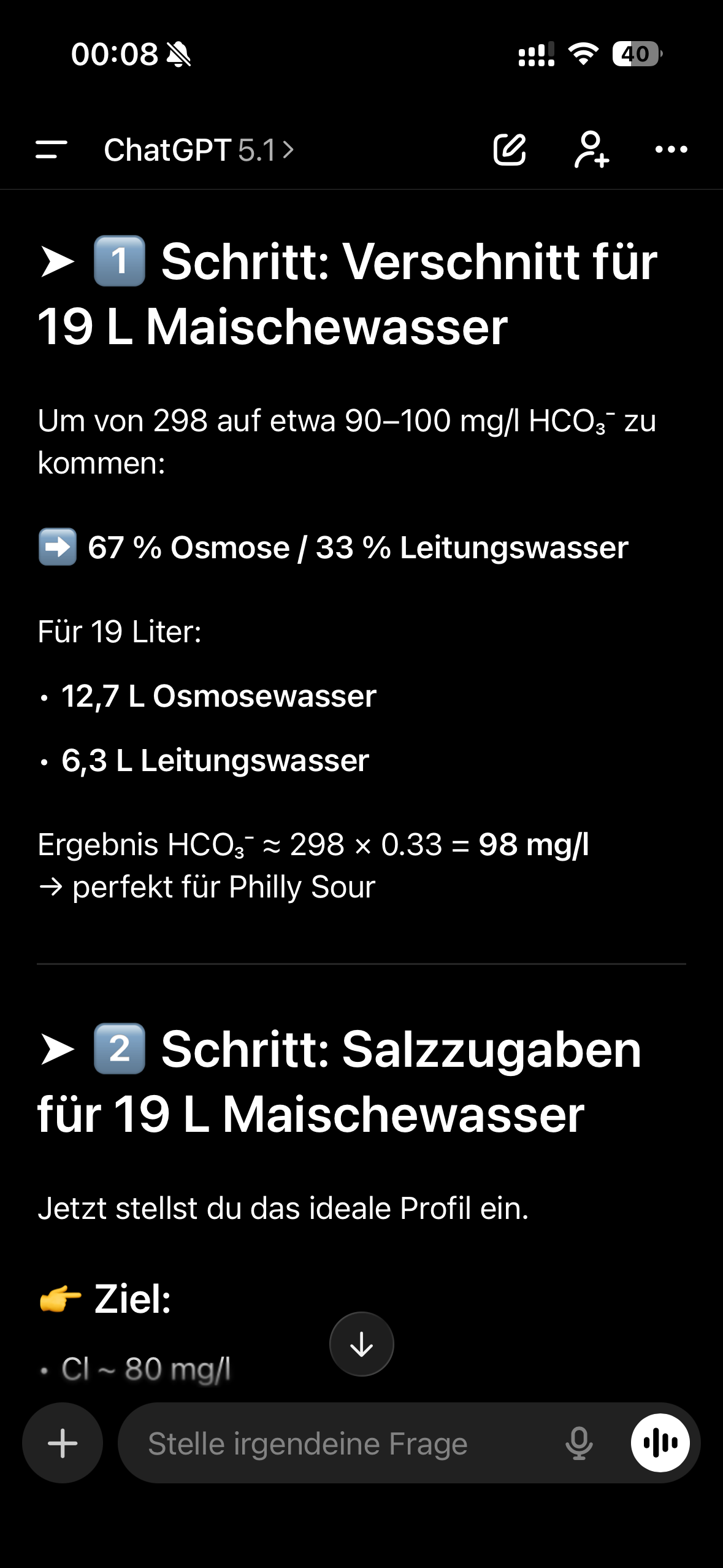
Task: Open the three-dot overflow menu
Action: tap(671, 150)
